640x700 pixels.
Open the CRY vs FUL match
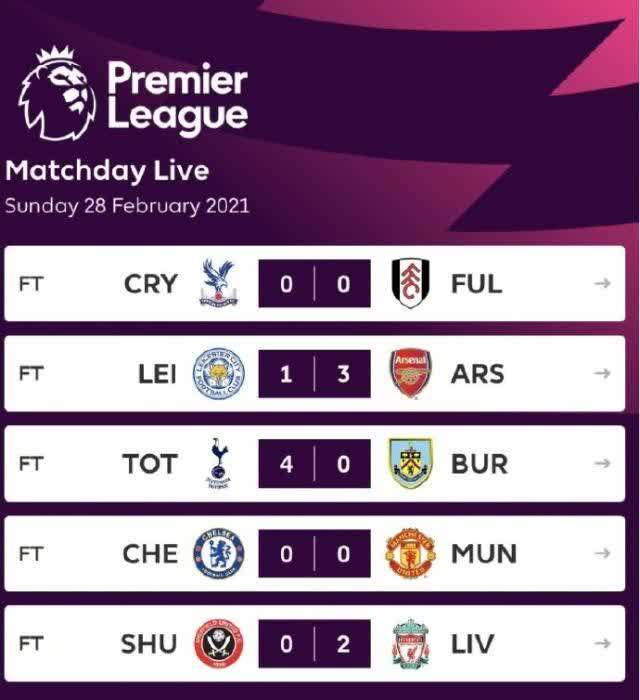(x=314, y=284)
